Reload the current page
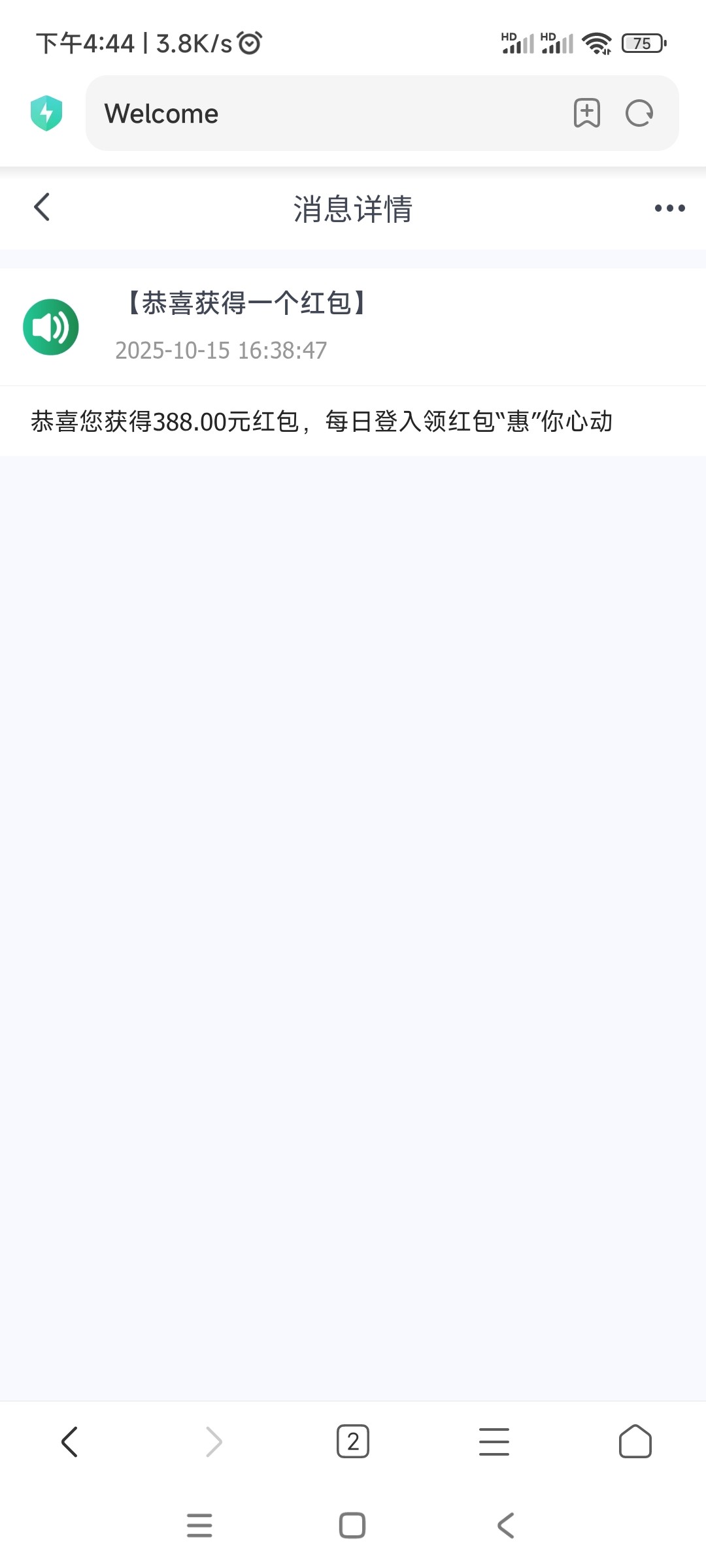Image resolution: width=706 pixels, height=1568 pixels. (639, 114)
